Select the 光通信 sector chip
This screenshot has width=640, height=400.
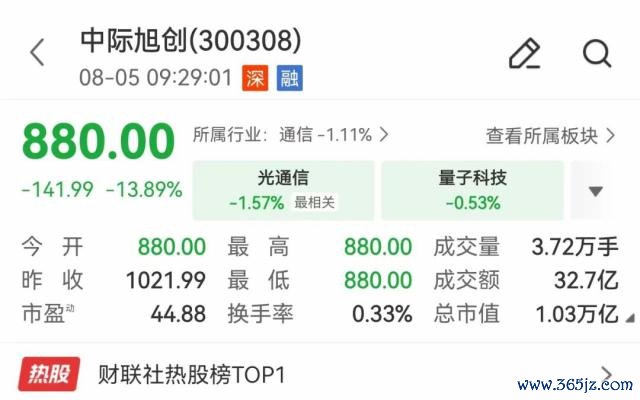[x=283, y=190]
